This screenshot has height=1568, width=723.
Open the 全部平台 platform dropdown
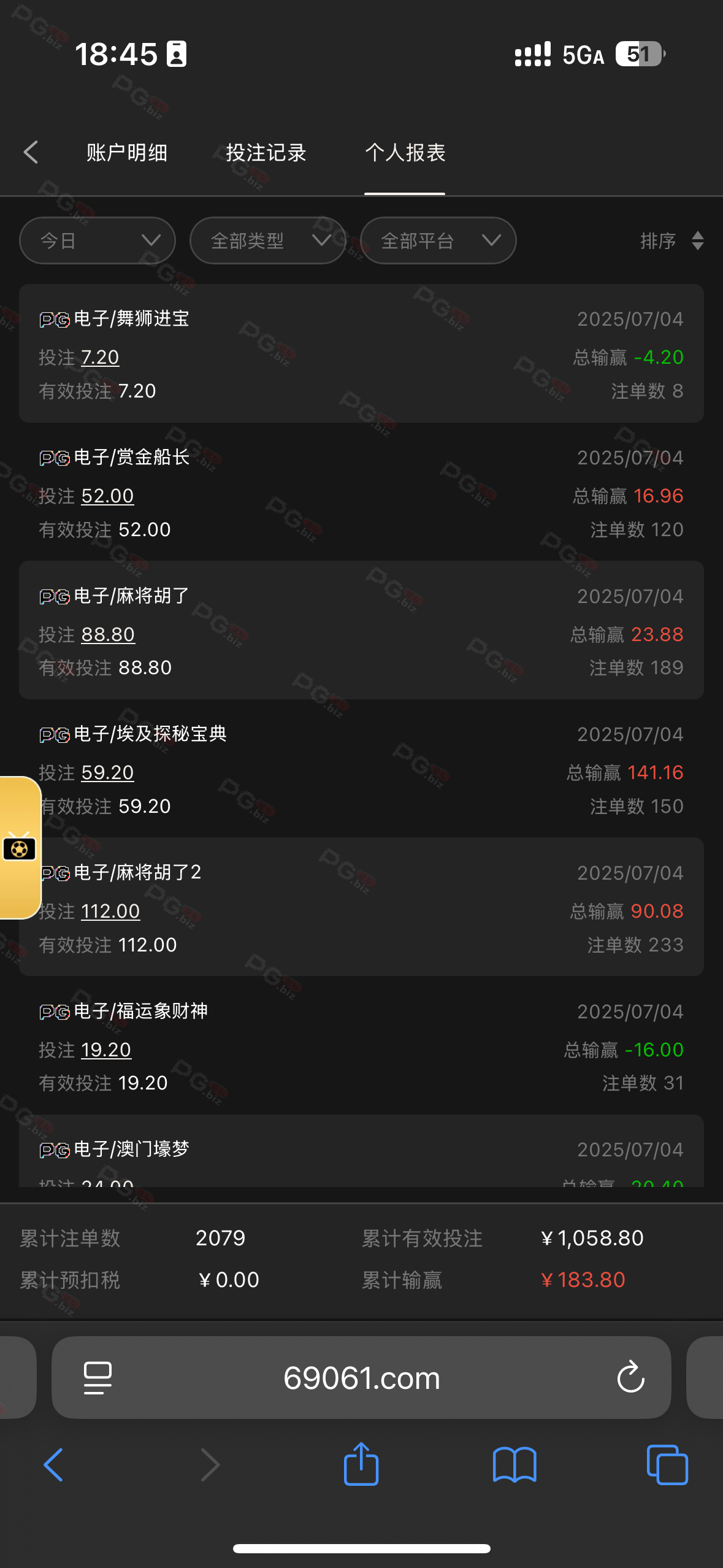click(x=438, y=240)
